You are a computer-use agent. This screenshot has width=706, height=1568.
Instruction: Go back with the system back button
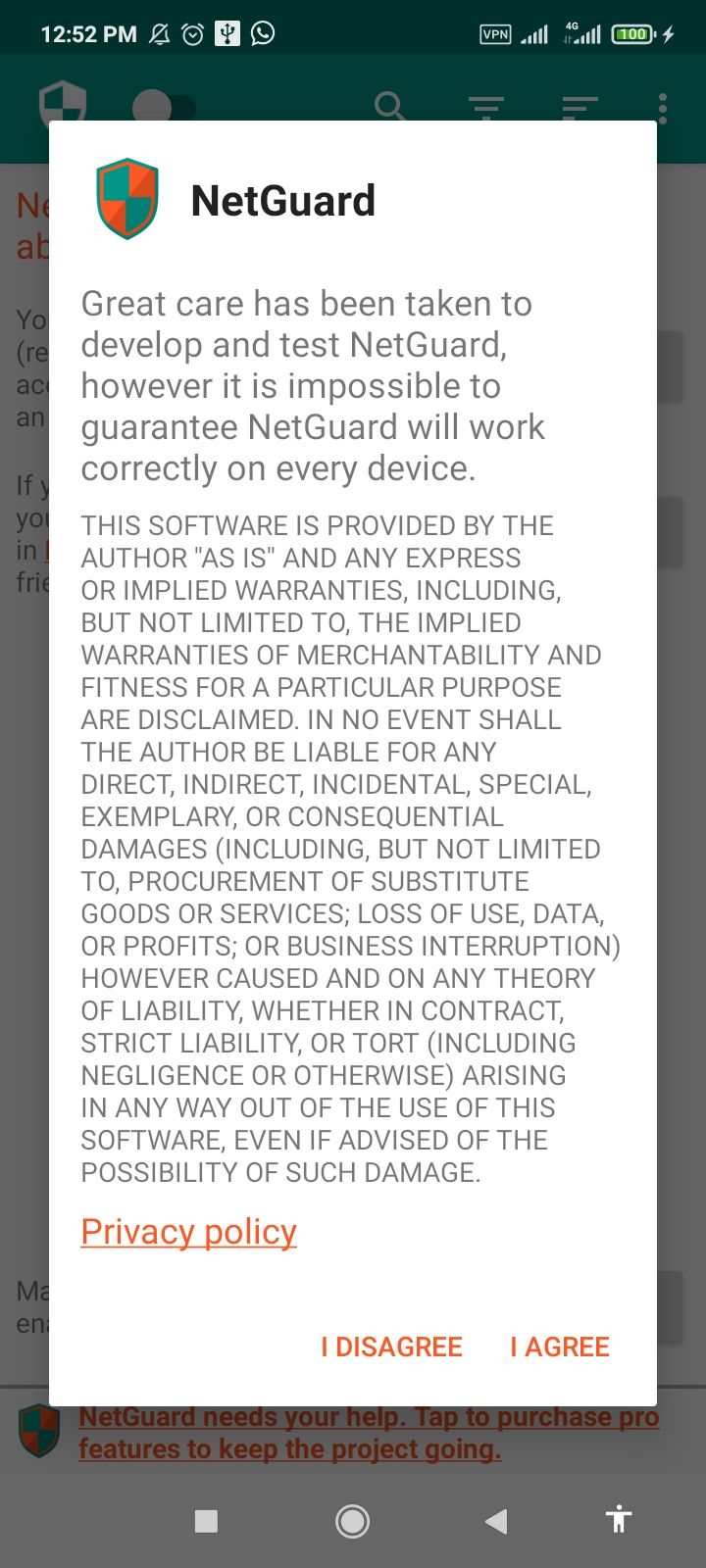496,1520
